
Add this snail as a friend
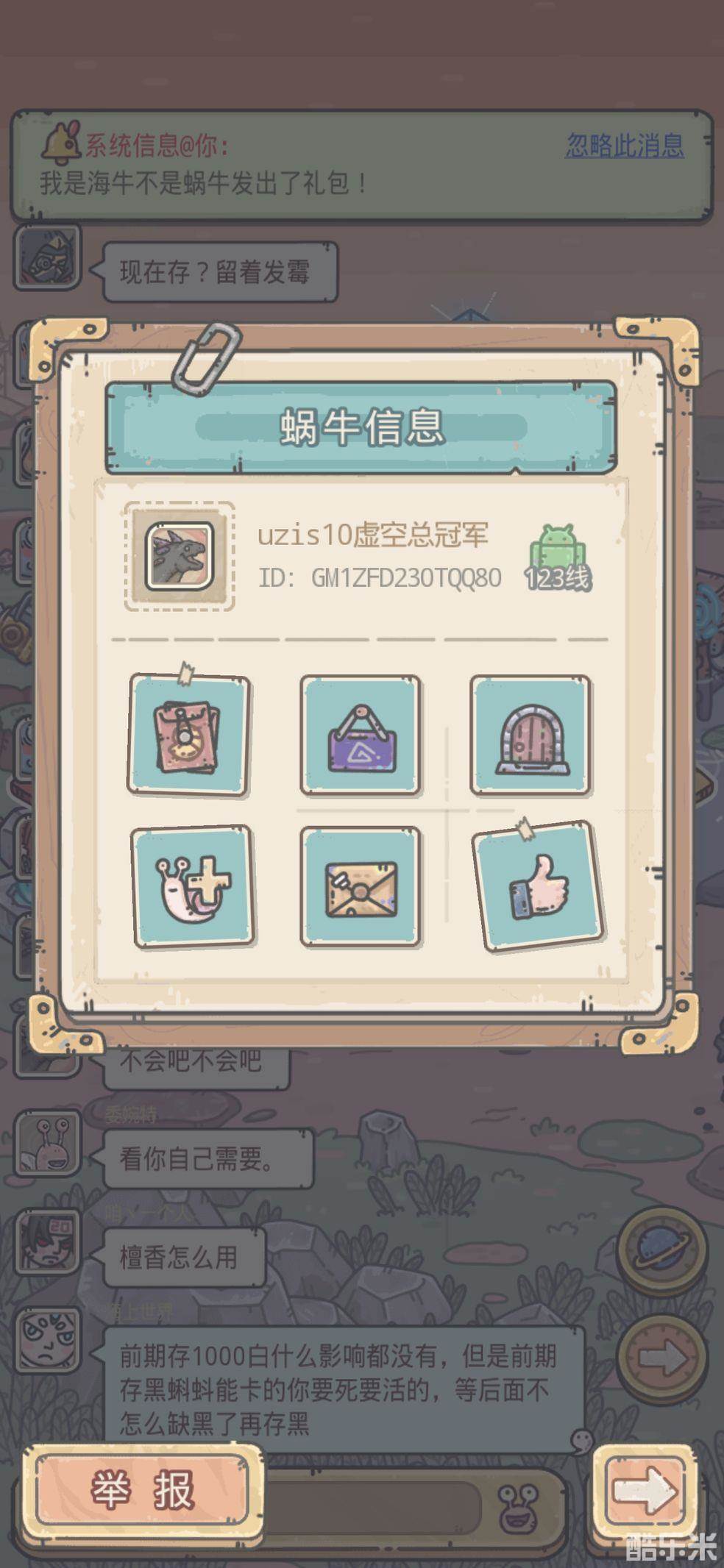(x=193, y=886)
